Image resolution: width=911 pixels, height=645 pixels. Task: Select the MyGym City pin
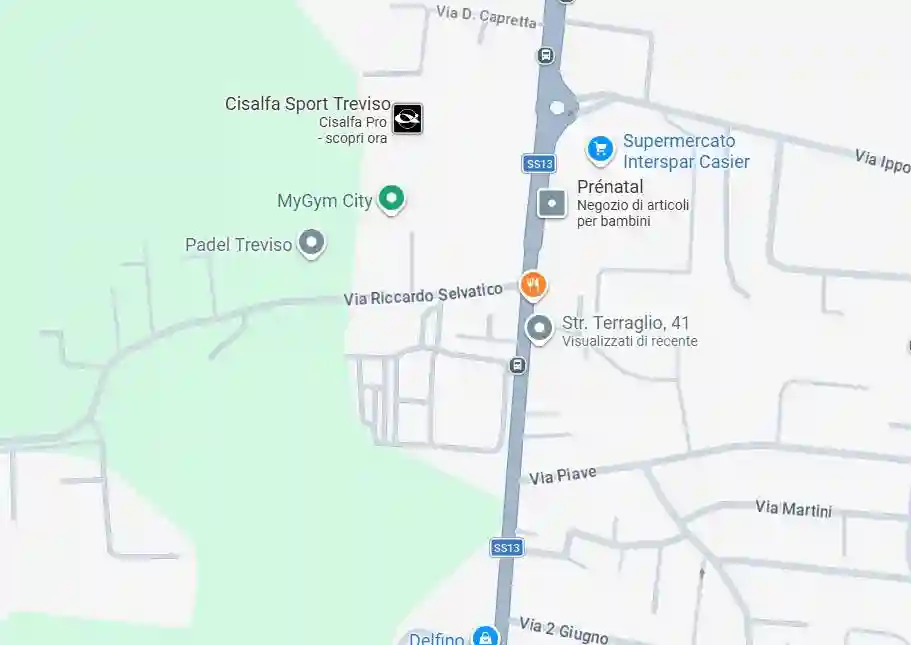click(x=392, y=198)
